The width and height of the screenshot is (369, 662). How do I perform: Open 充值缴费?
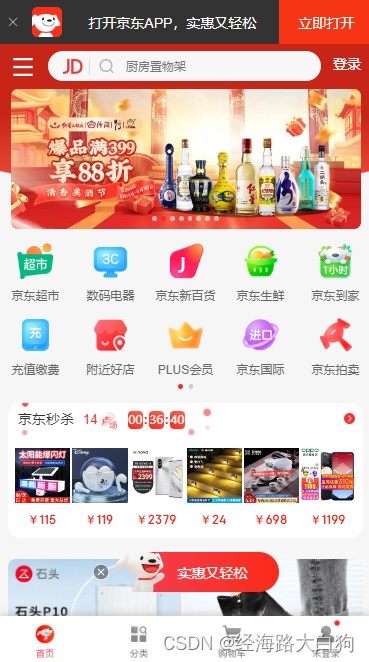(x=35, y=347)
